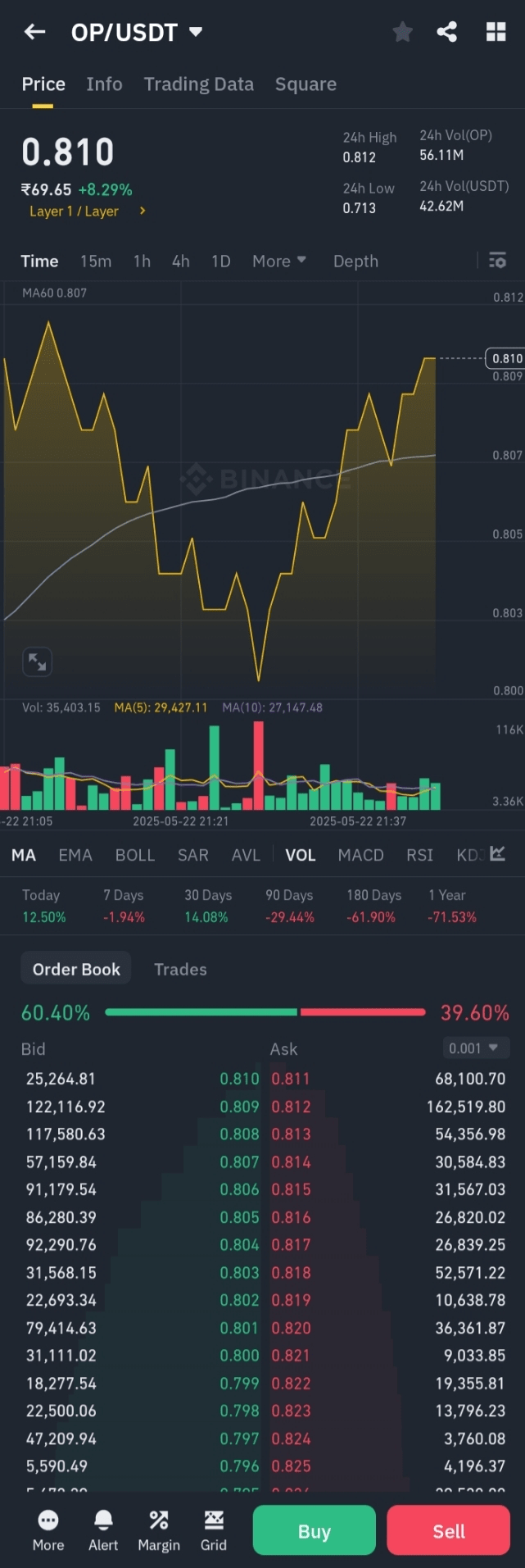
Task: Switch to the Trades list
Action: point(180,969)
